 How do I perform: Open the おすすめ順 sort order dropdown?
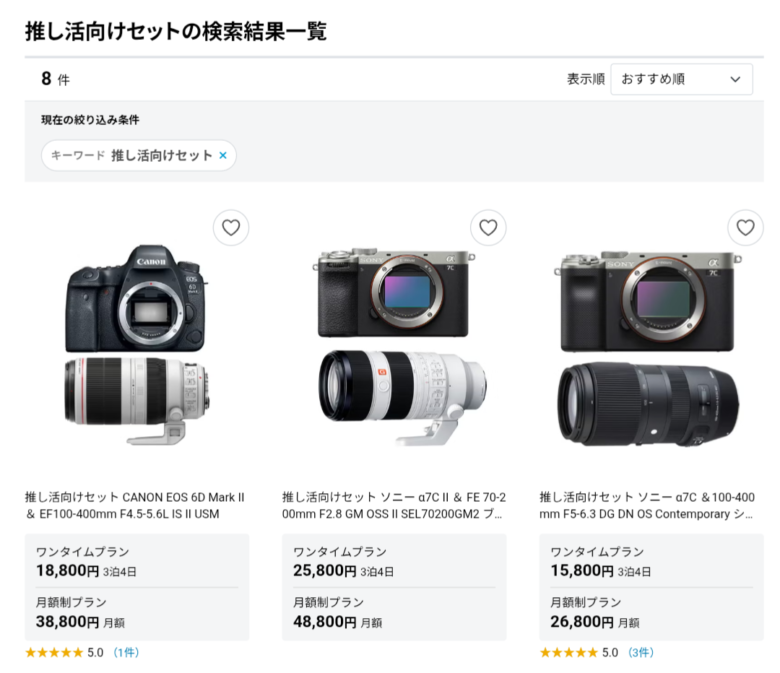[x=681, y=79]
